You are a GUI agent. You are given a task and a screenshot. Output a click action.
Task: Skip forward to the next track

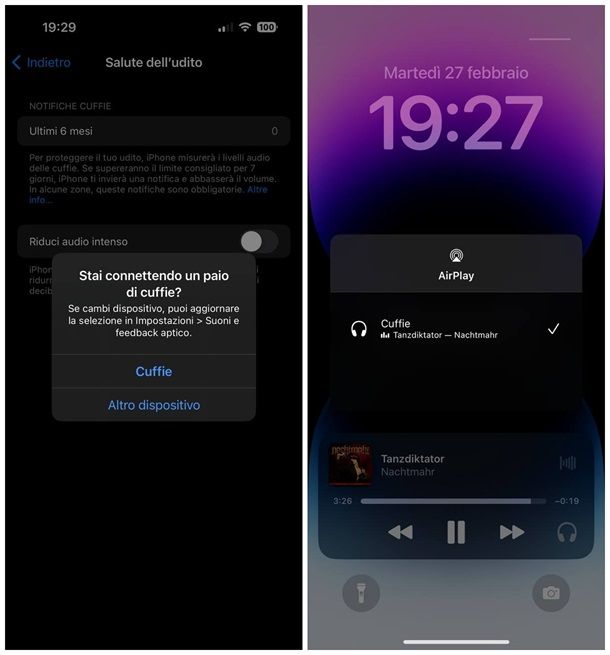click(512, 532)
